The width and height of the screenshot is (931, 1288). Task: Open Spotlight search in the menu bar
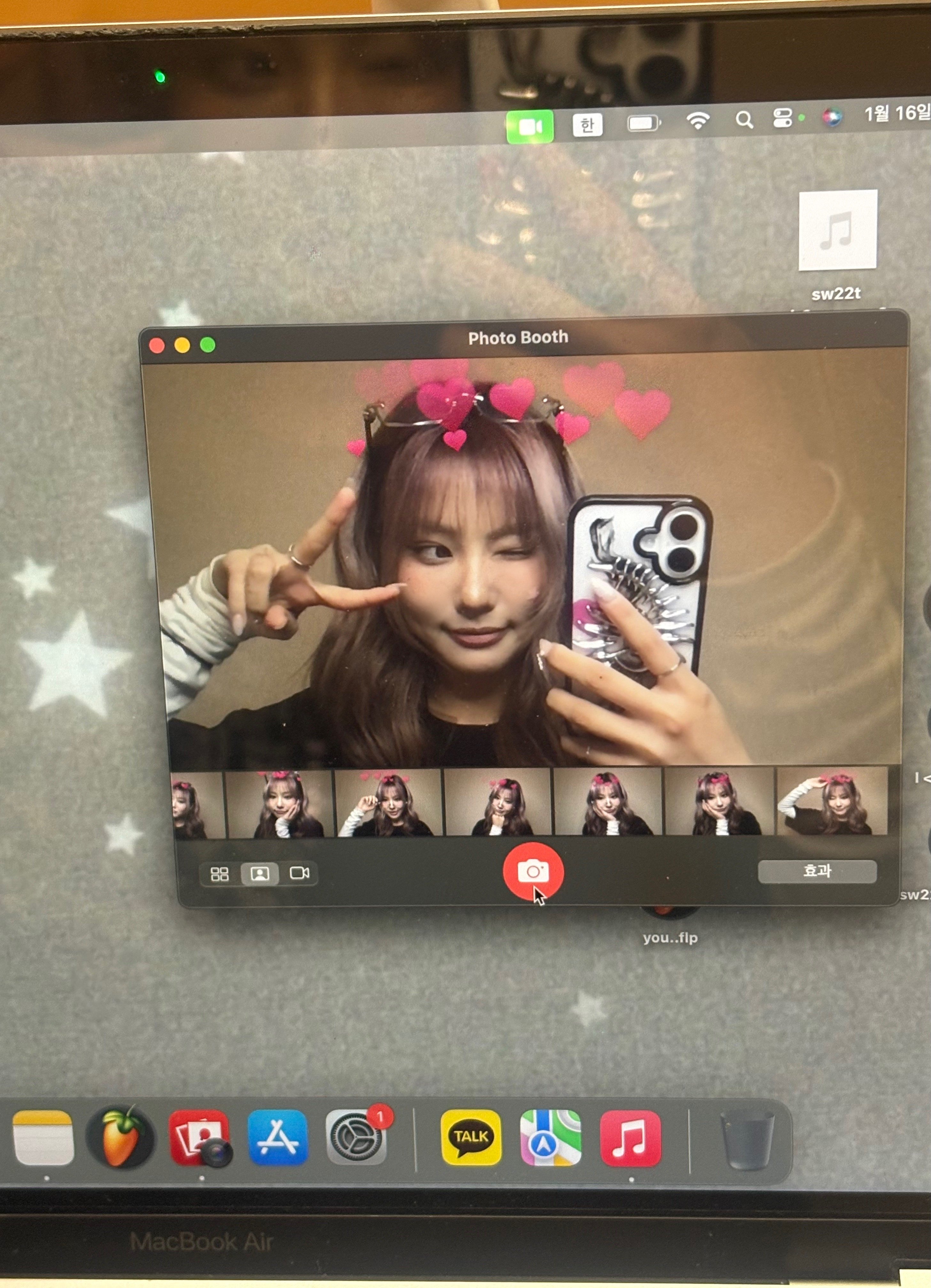coord(743,120)
